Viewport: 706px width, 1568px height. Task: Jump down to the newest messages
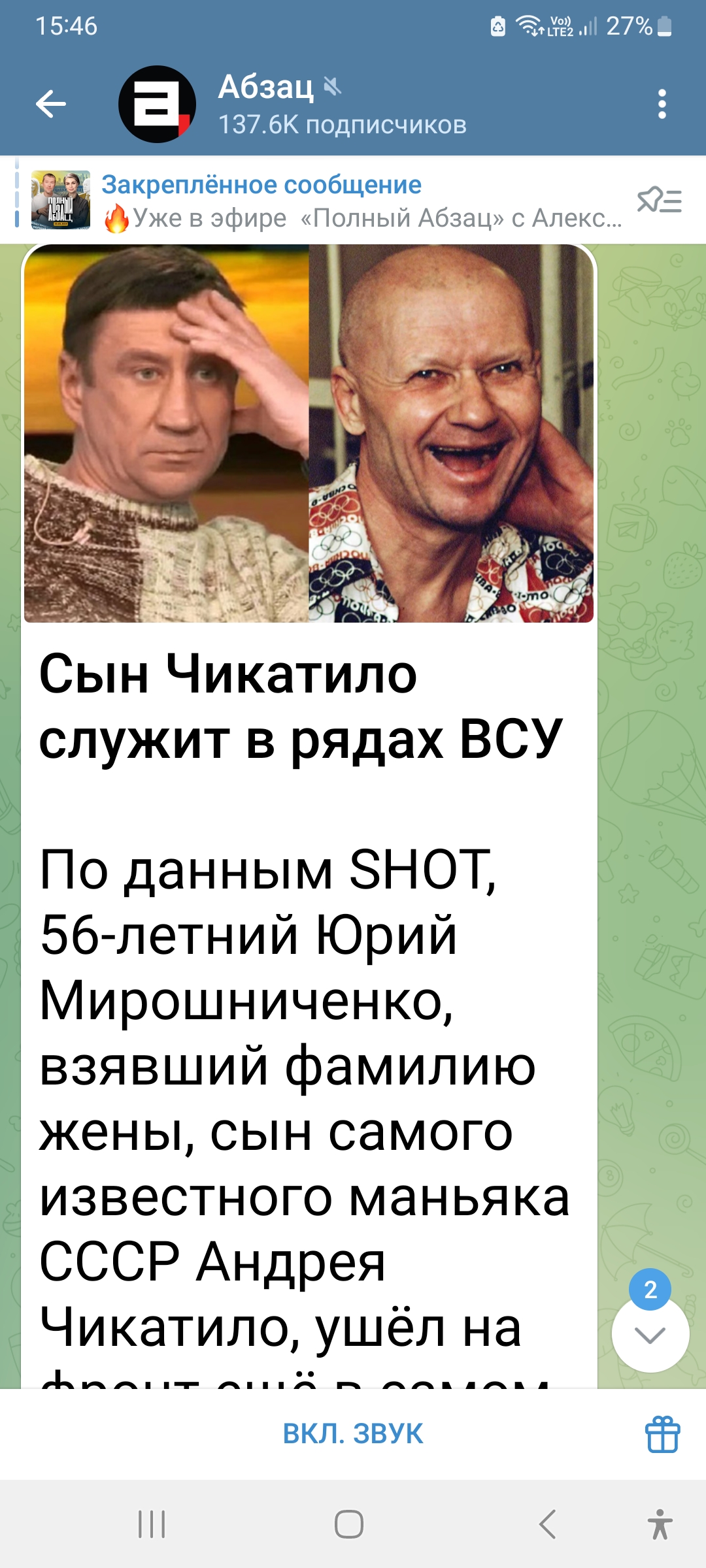650,1334
